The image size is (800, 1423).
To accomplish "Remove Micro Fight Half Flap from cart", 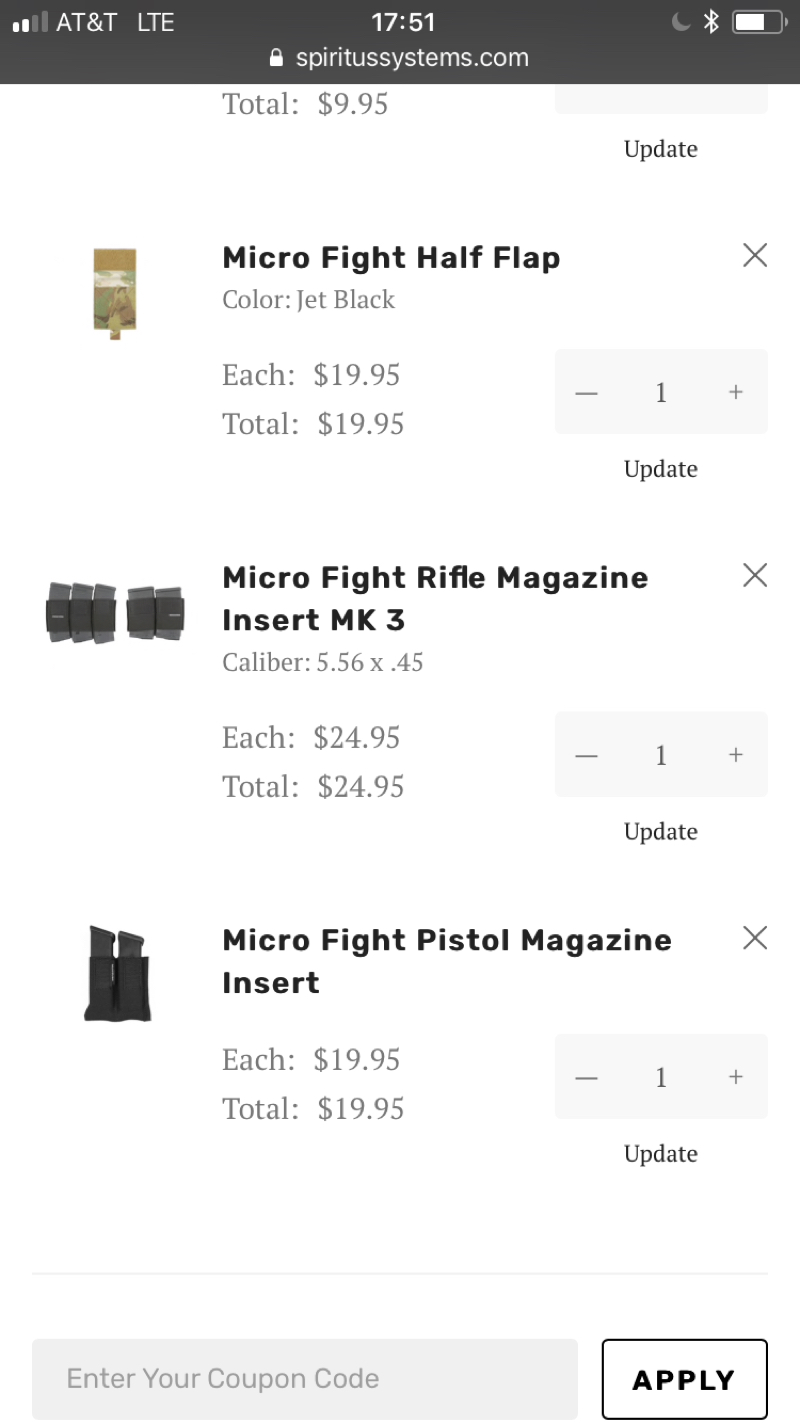I will [755, 256].
